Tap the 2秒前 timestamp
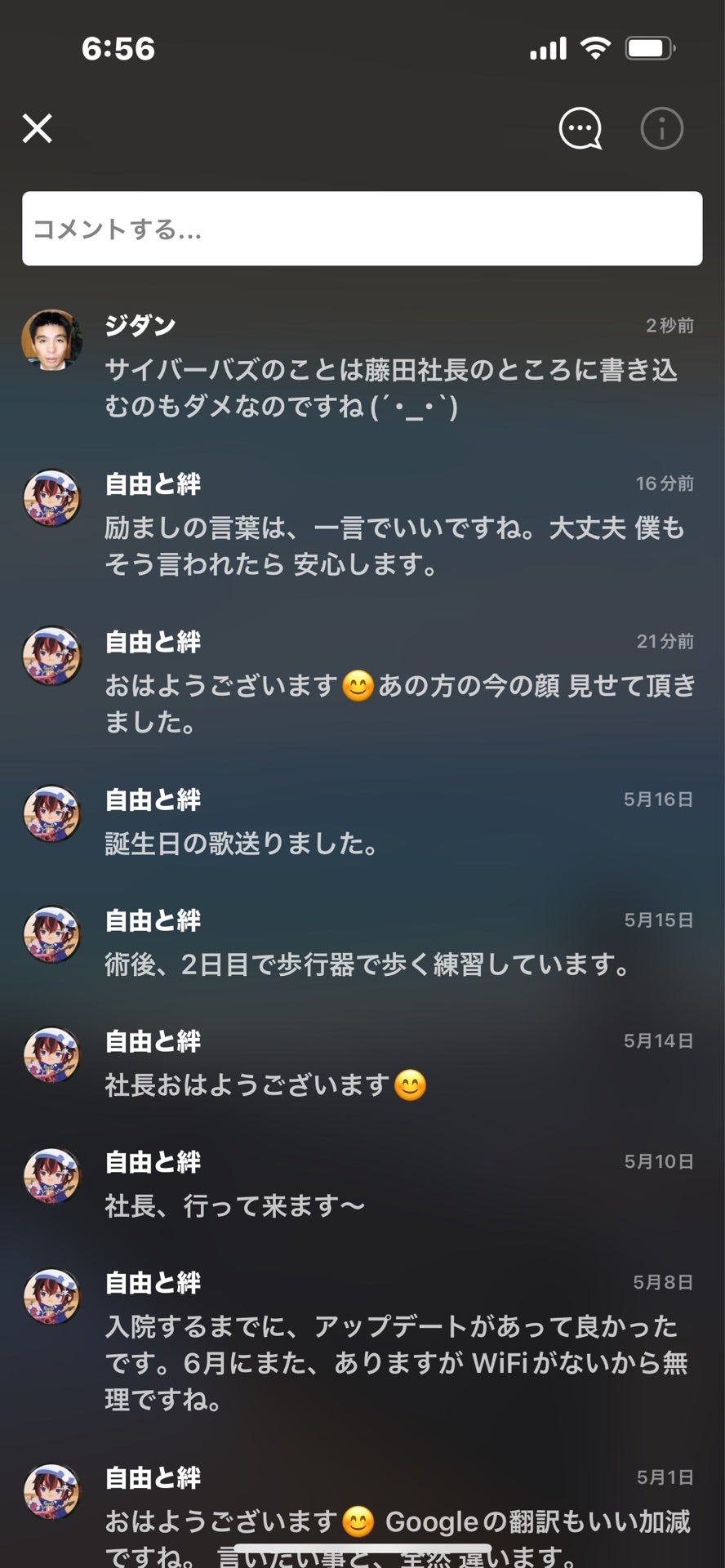 (x=670, y=324)
